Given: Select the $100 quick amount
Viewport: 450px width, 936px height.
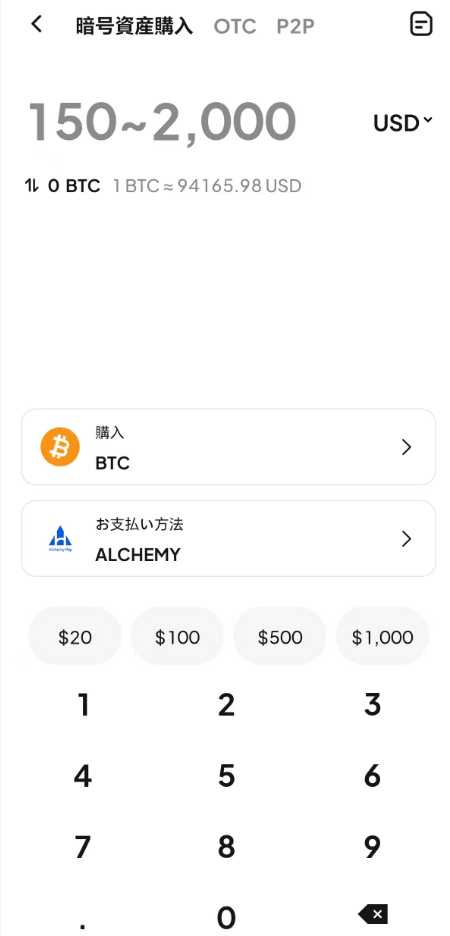Looking at the screenshot, I should (x=177, y=637).
